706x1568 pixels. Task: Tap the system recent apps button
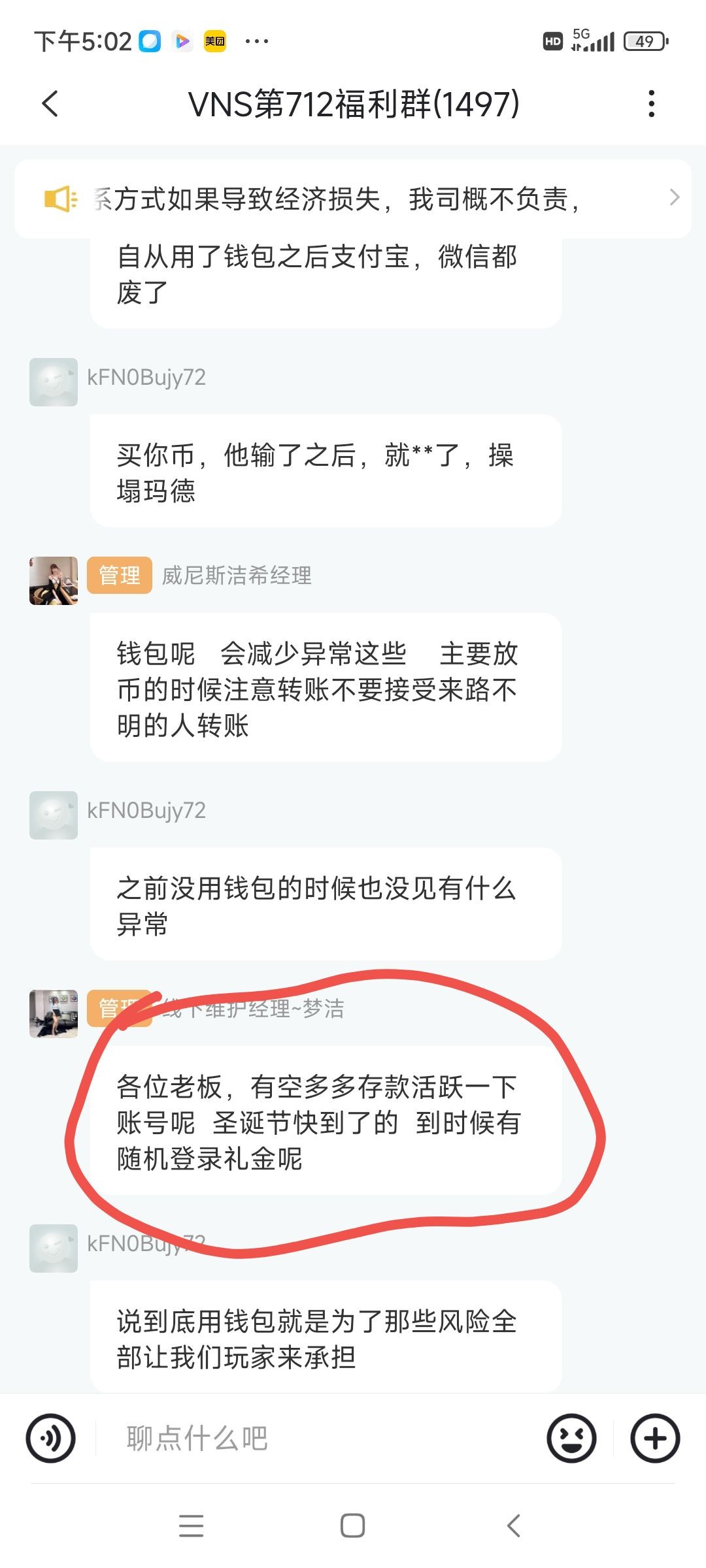(x=191, y=1526)
